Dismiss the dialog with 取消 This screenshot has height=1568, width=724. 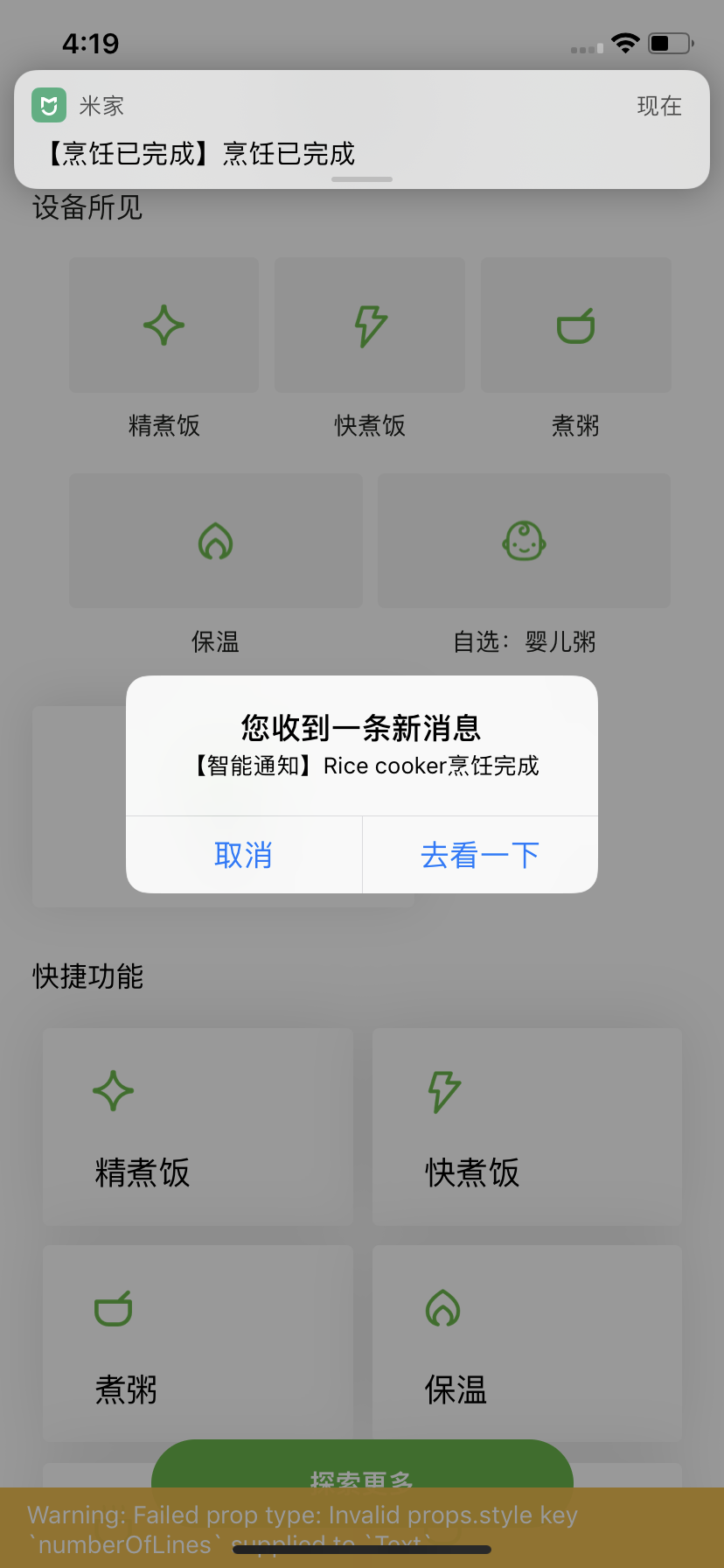pyautogui.click(x=244, y=855)
